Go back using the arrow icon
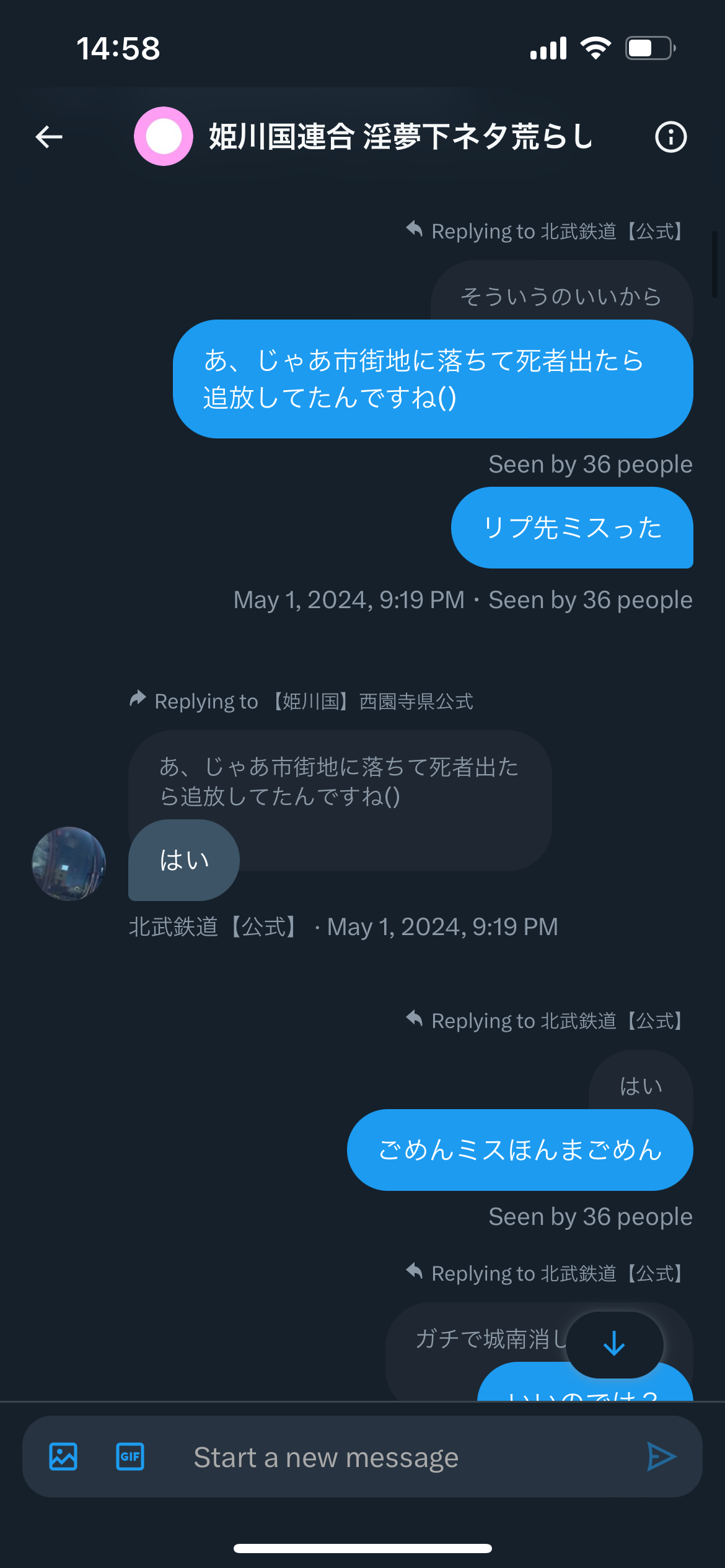725x1568 pixels. pos(49,137)
